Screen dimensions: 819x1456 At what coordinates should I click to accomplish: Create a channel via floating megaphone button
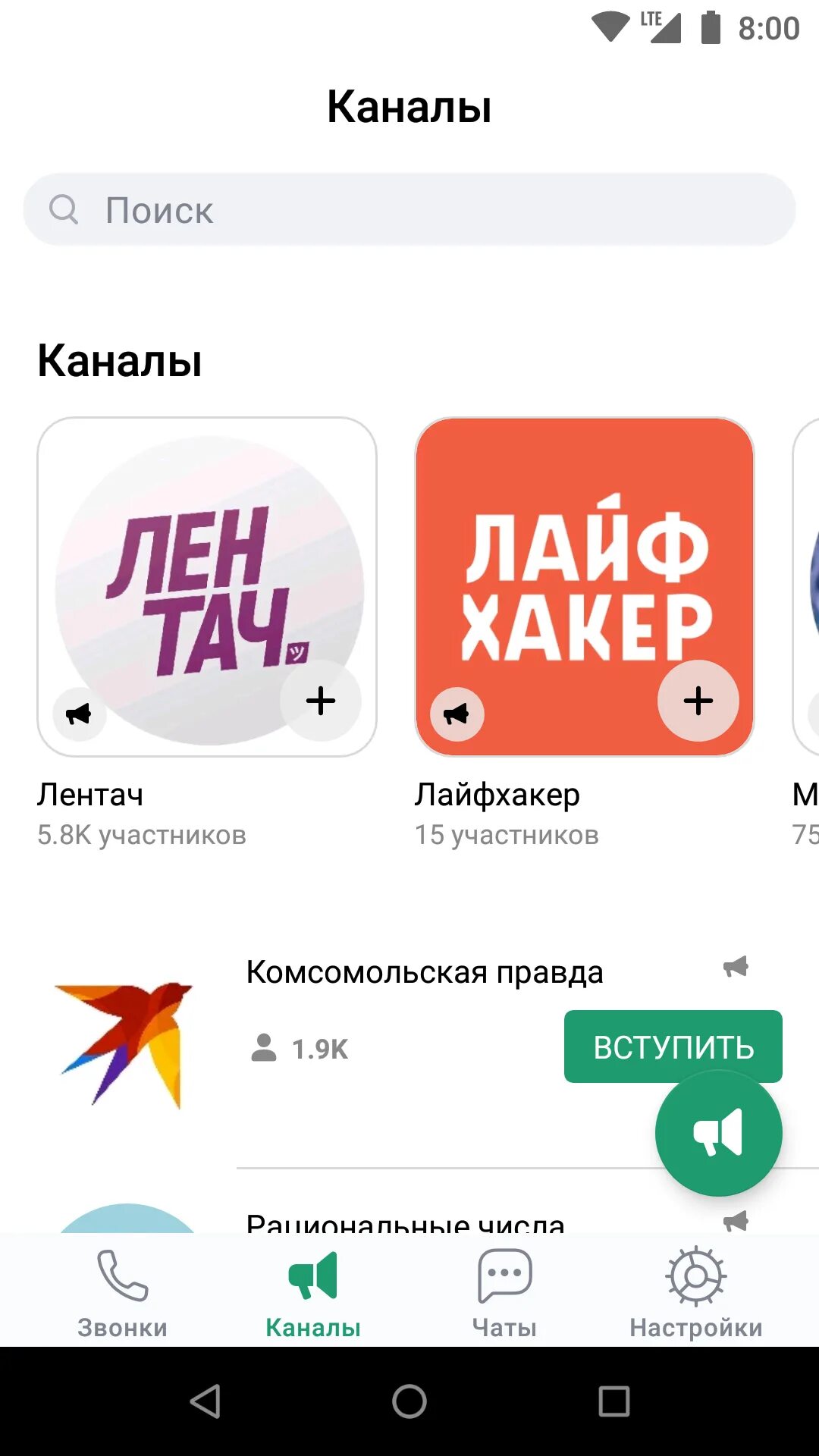pyautogui.click(x=719, y=1133)
